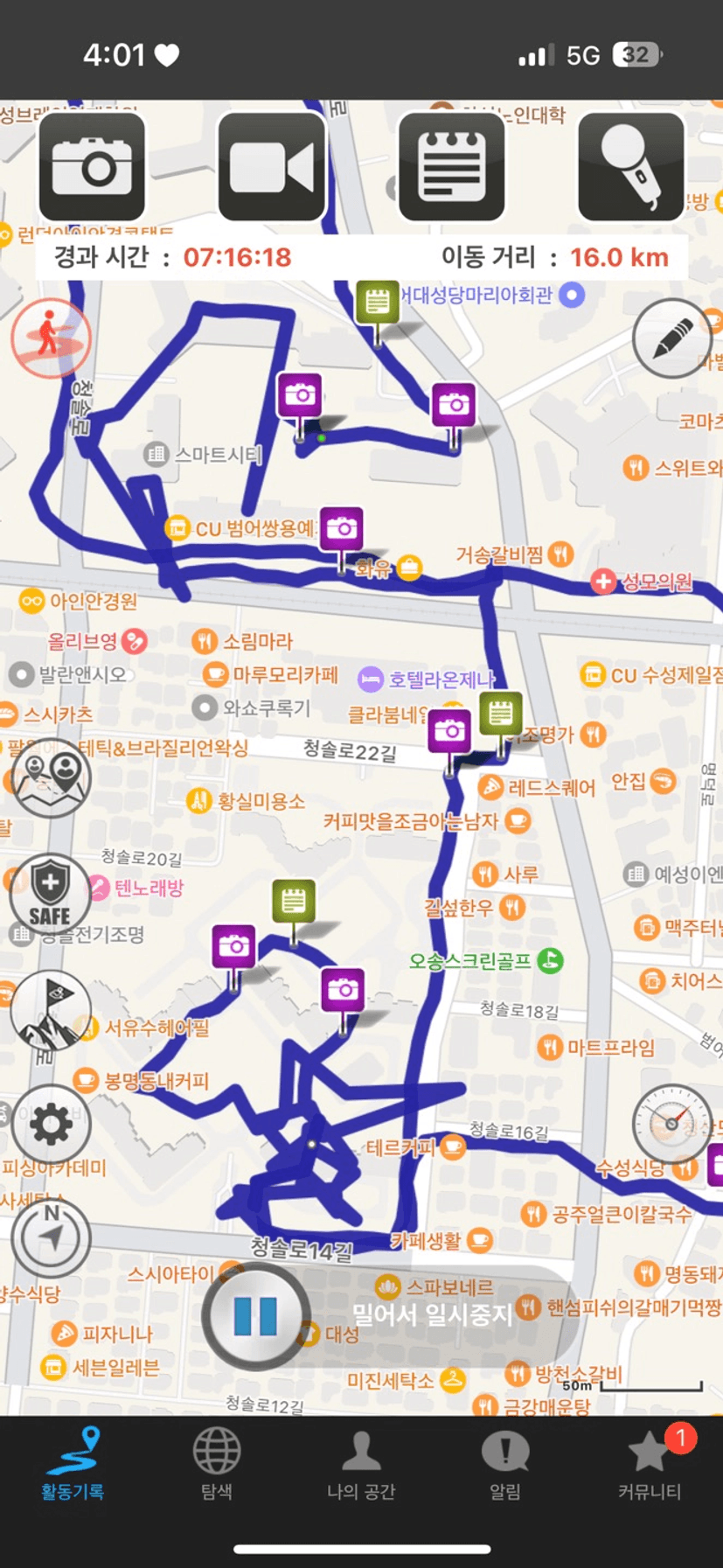Viewport: 723px width, 1568px height.
Task: Tap the pause recording button
Action: (x=255, y=1315)
